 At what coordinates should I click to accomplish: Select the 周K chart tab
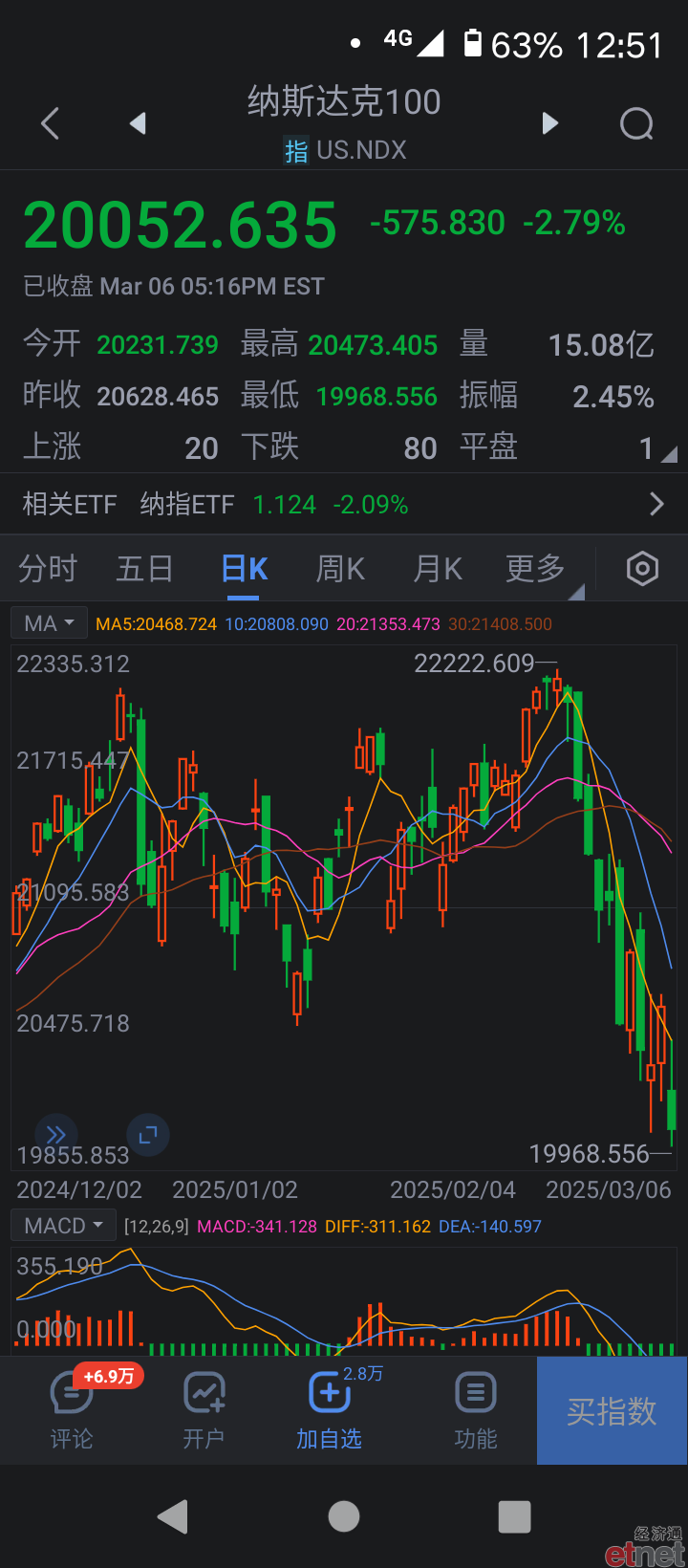(341, 569)
